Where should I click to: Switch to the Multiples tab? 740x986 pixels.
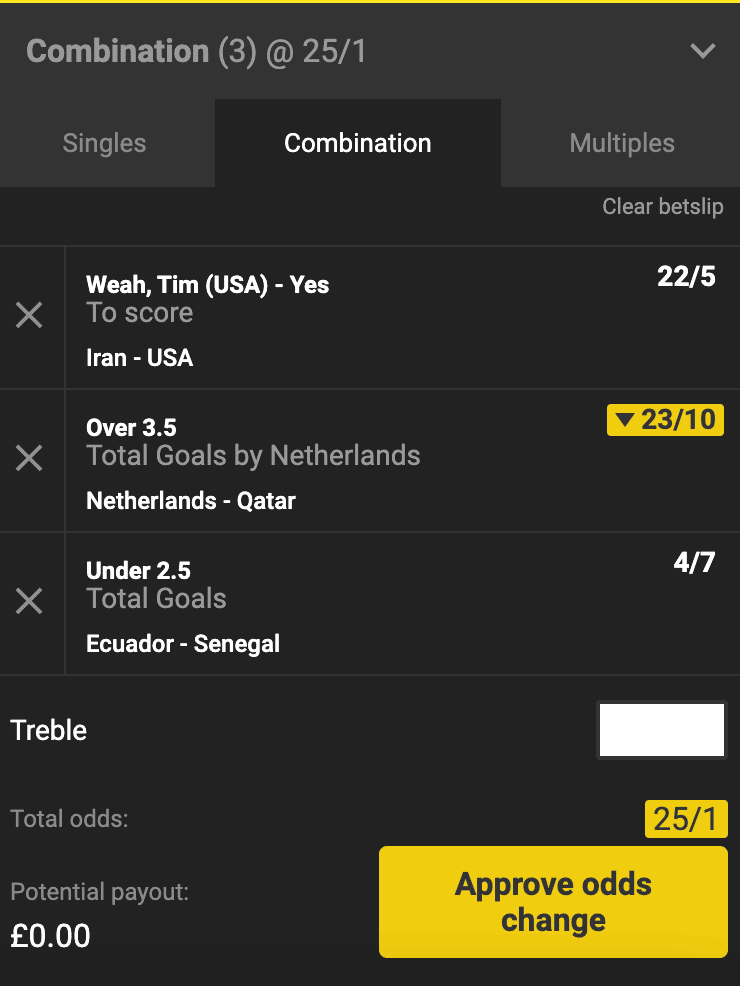pos(622,143)
